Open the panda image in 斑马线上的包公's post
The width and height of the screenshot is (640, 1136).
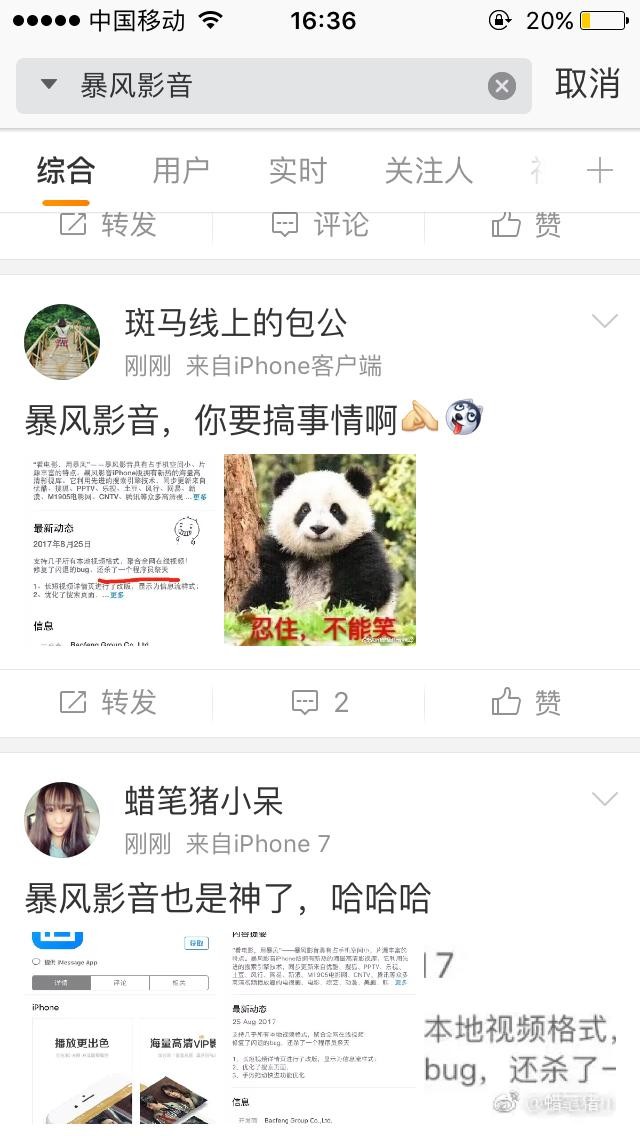pos(320,550)
